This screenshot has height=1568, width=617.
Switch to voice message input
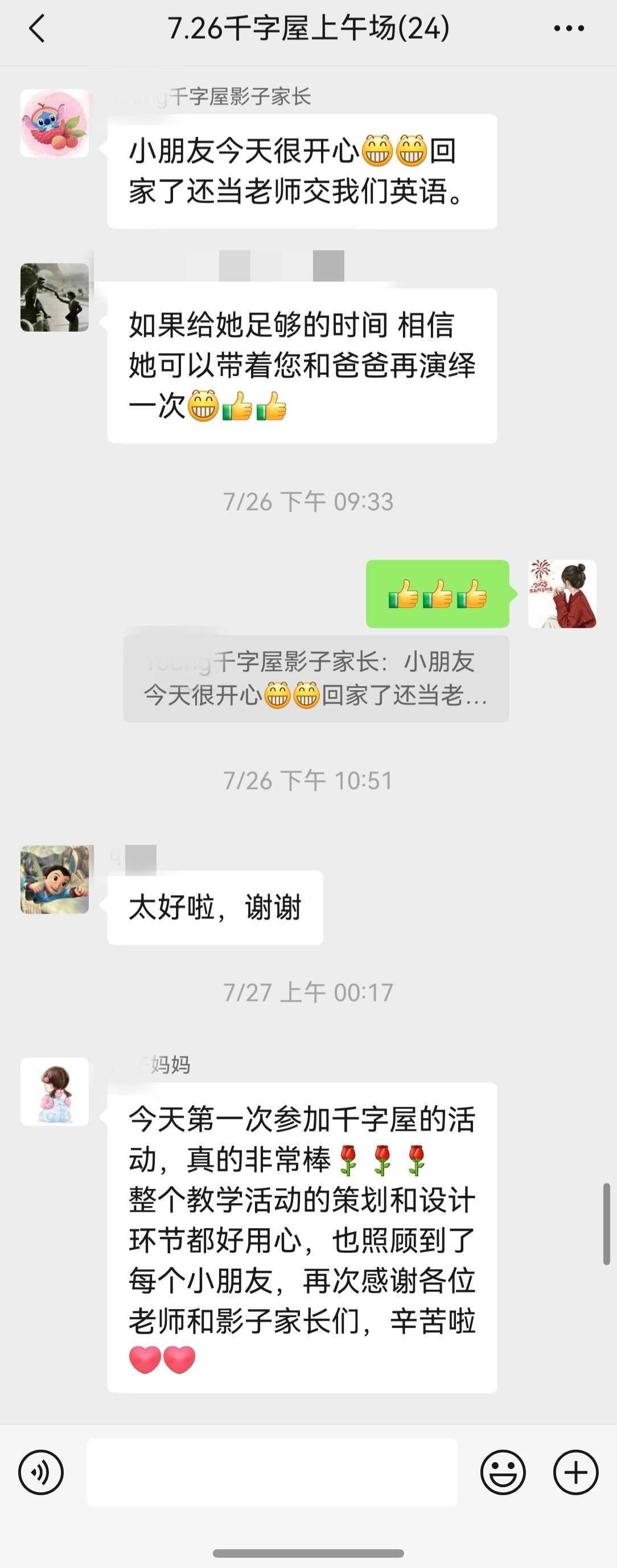[41, 1472]
